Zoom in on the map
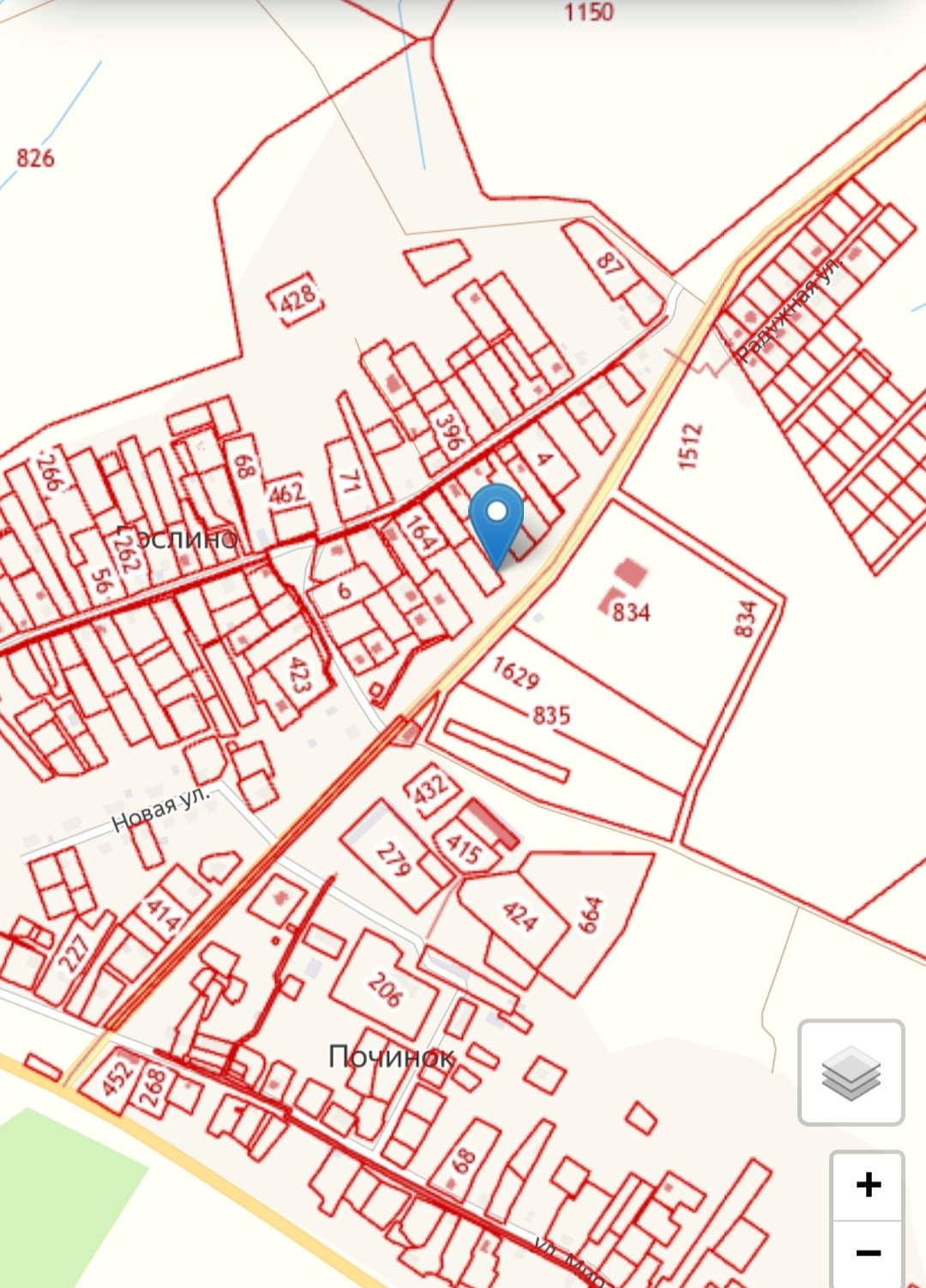This screenshot has height=1288, width=926. [x=868, y=1185]
